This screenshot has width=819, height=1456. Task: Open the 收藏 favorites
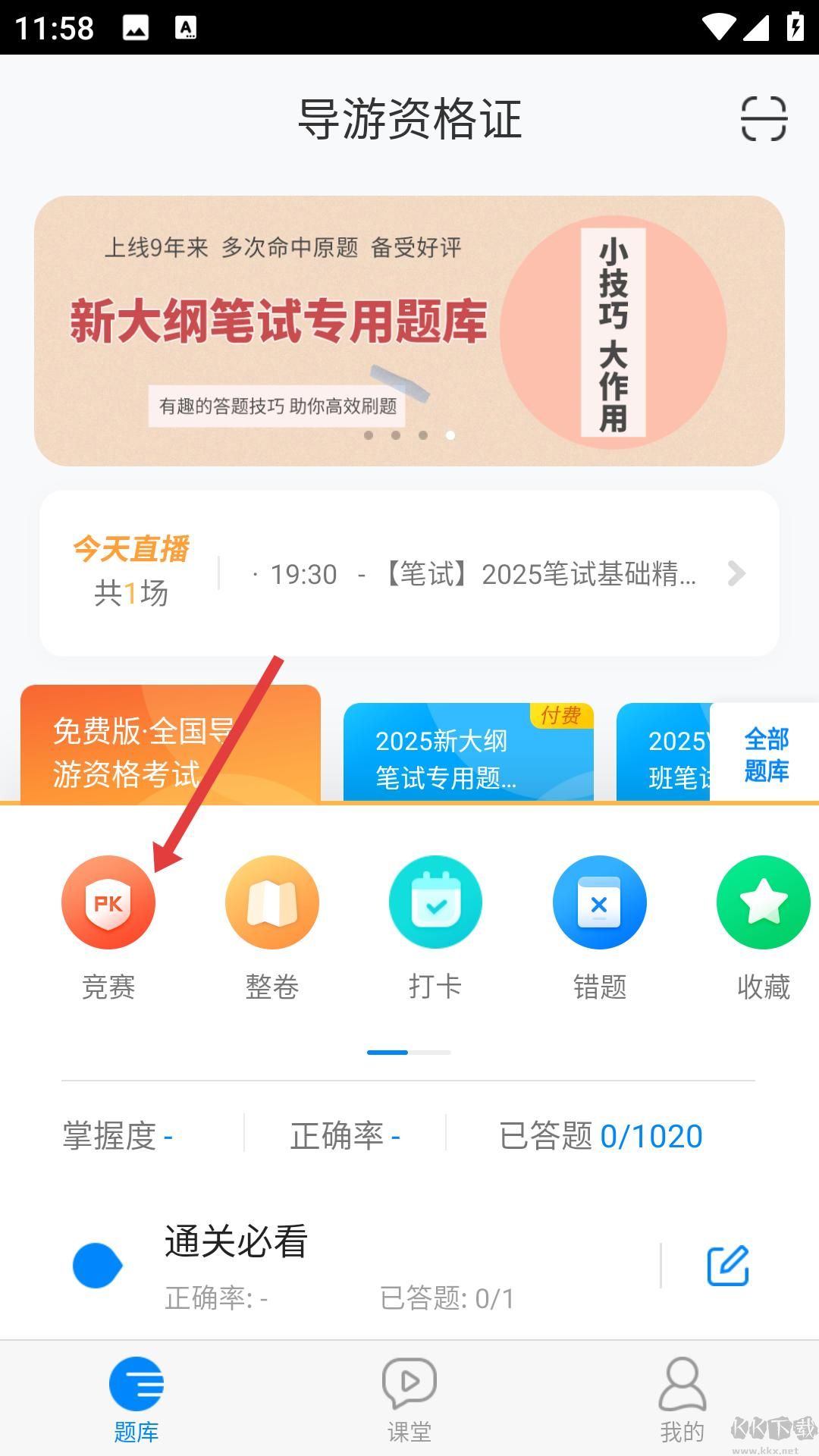click(763, 902)
